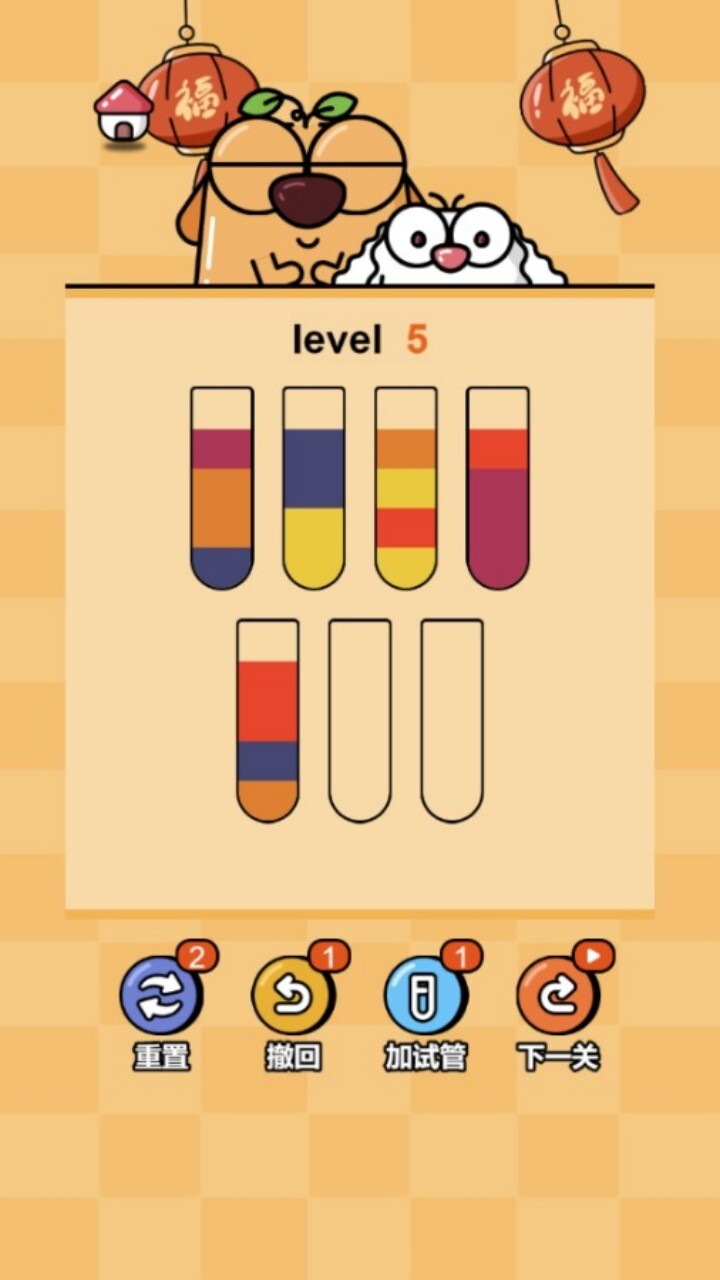Screen dimensions: 720x1280
Task: Select the bottom tube with red top layer
Action: coord(268,721)
